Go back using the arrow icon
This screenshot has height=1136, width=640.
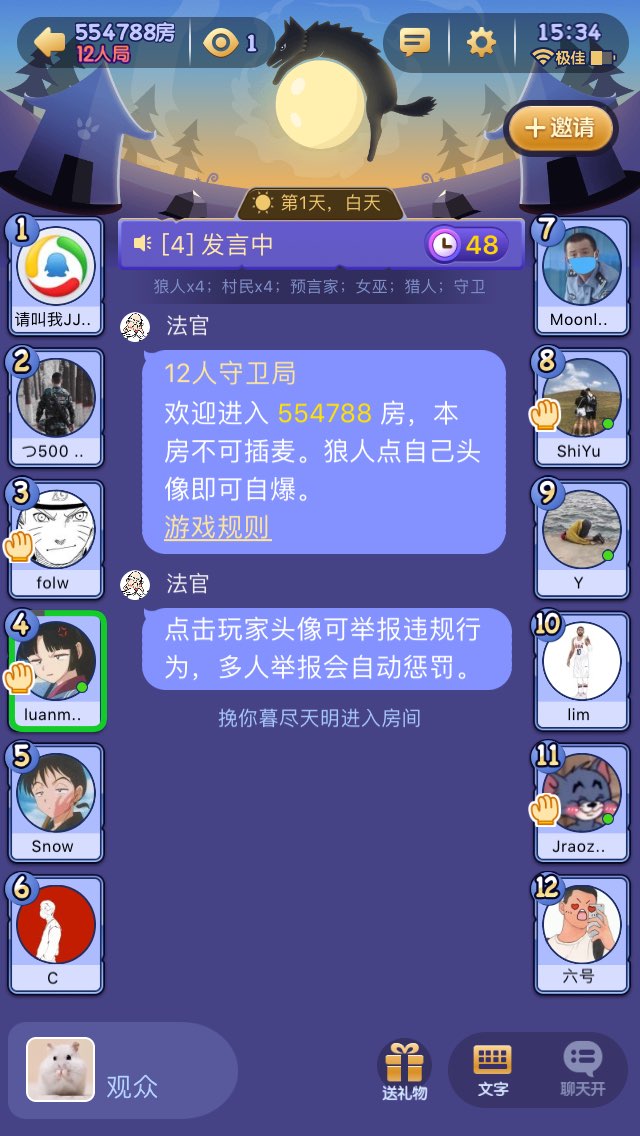[x=50, y=41]
